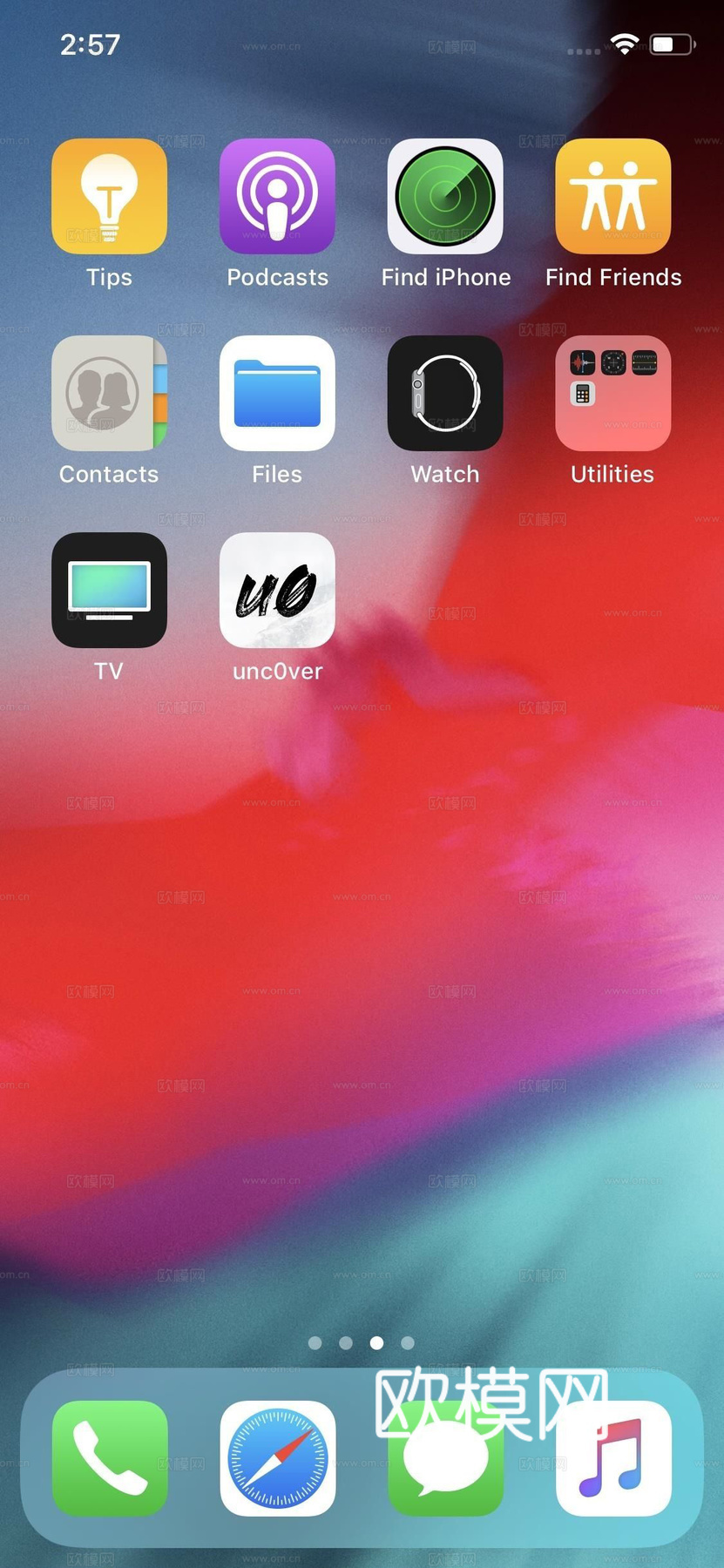Open the Phone app in the dock

point(109,1458)
